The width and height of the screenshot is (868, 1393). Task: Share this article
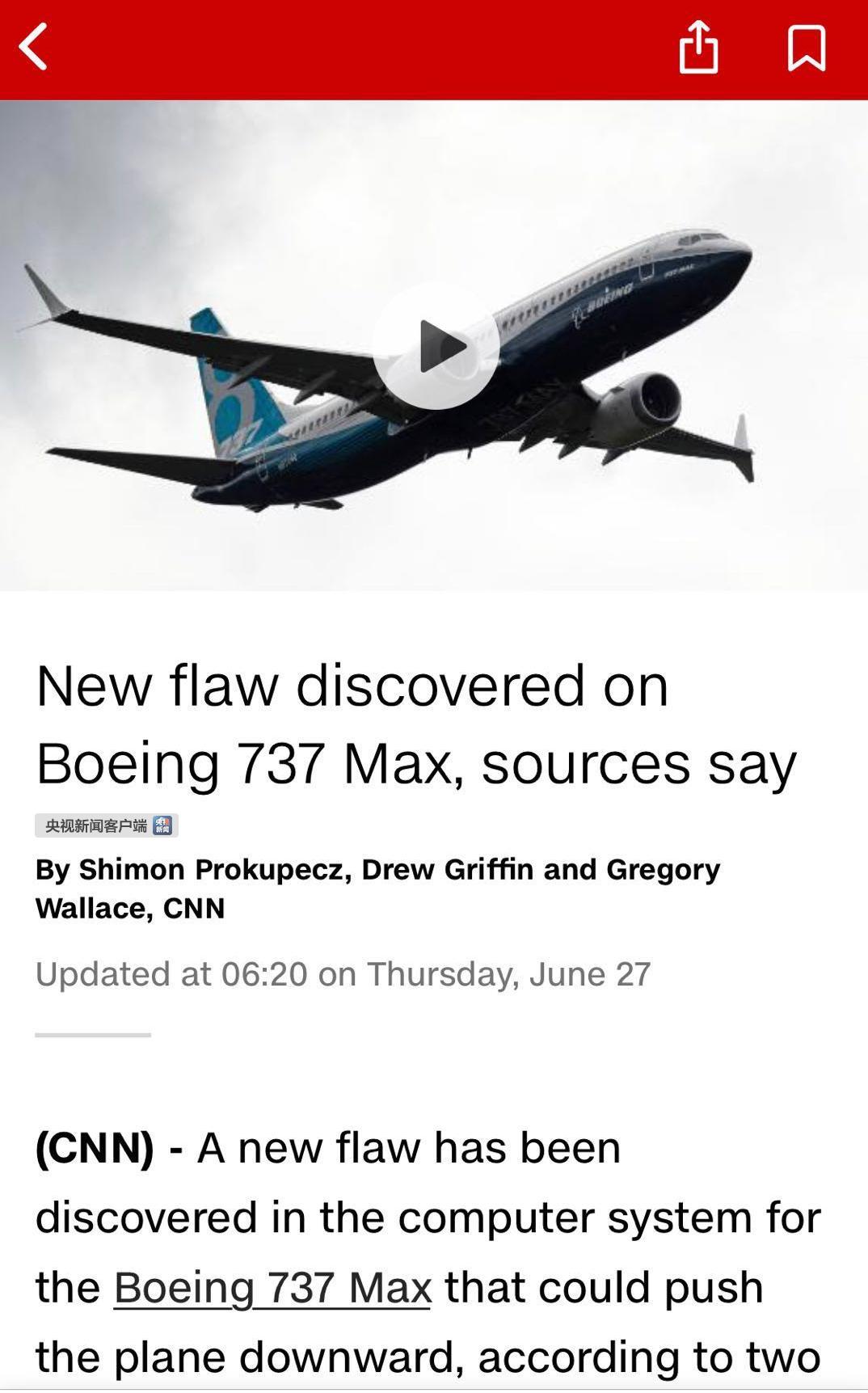click(698, 48)
